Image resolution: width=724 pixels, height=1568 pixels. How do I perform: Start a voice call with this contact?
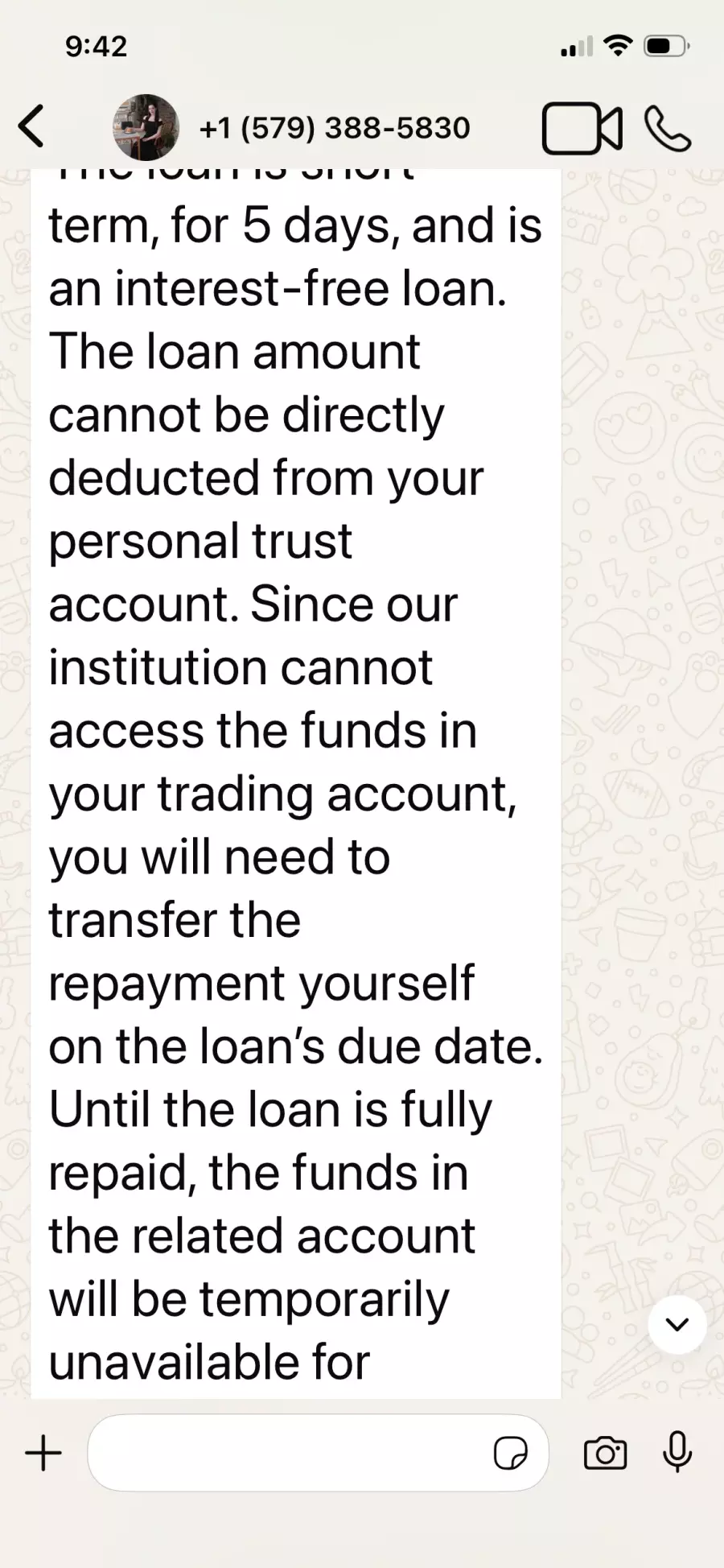click(x=667, y=128)
